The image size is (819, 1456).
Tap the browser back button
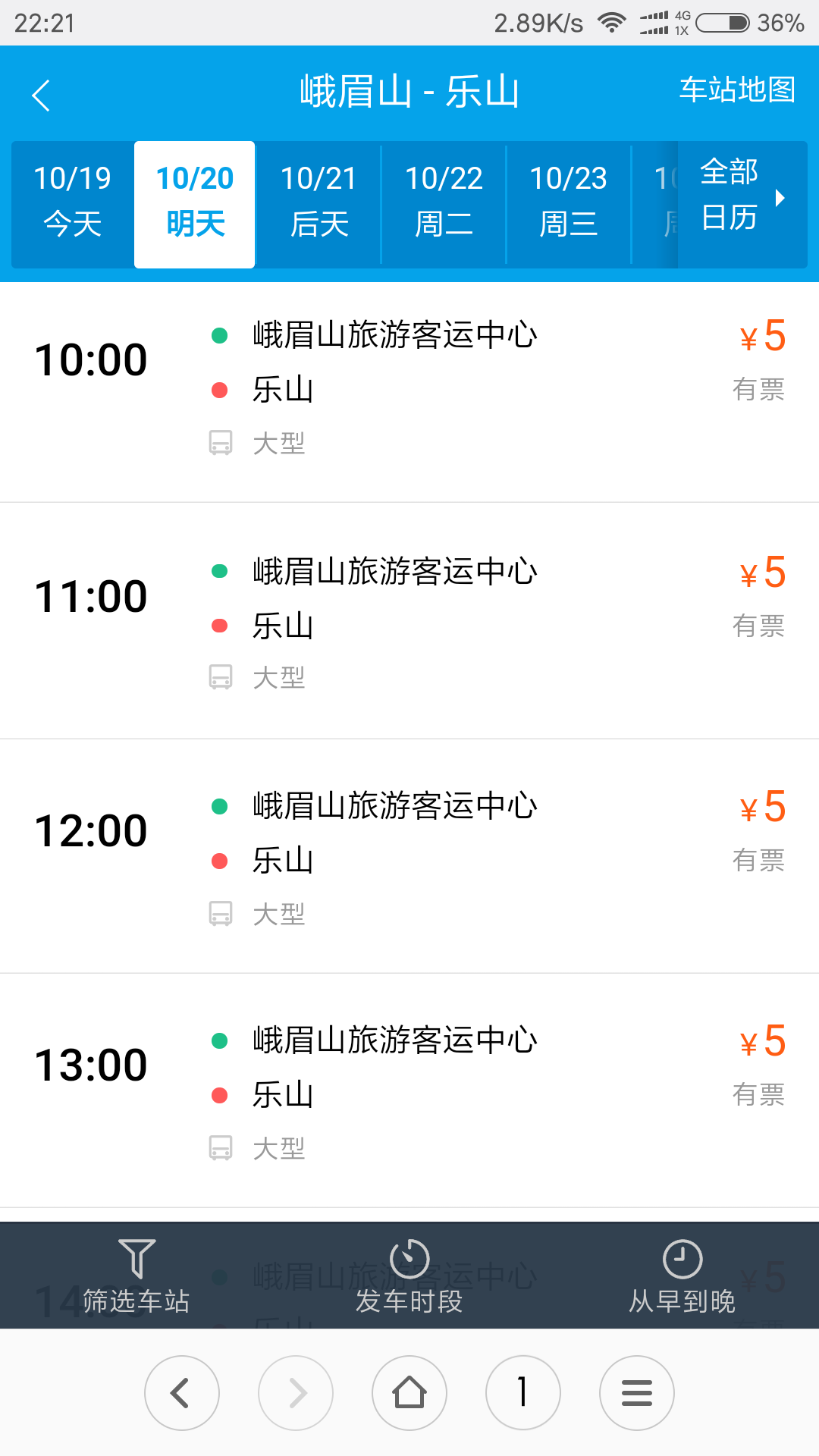(x=182, y=1393)
